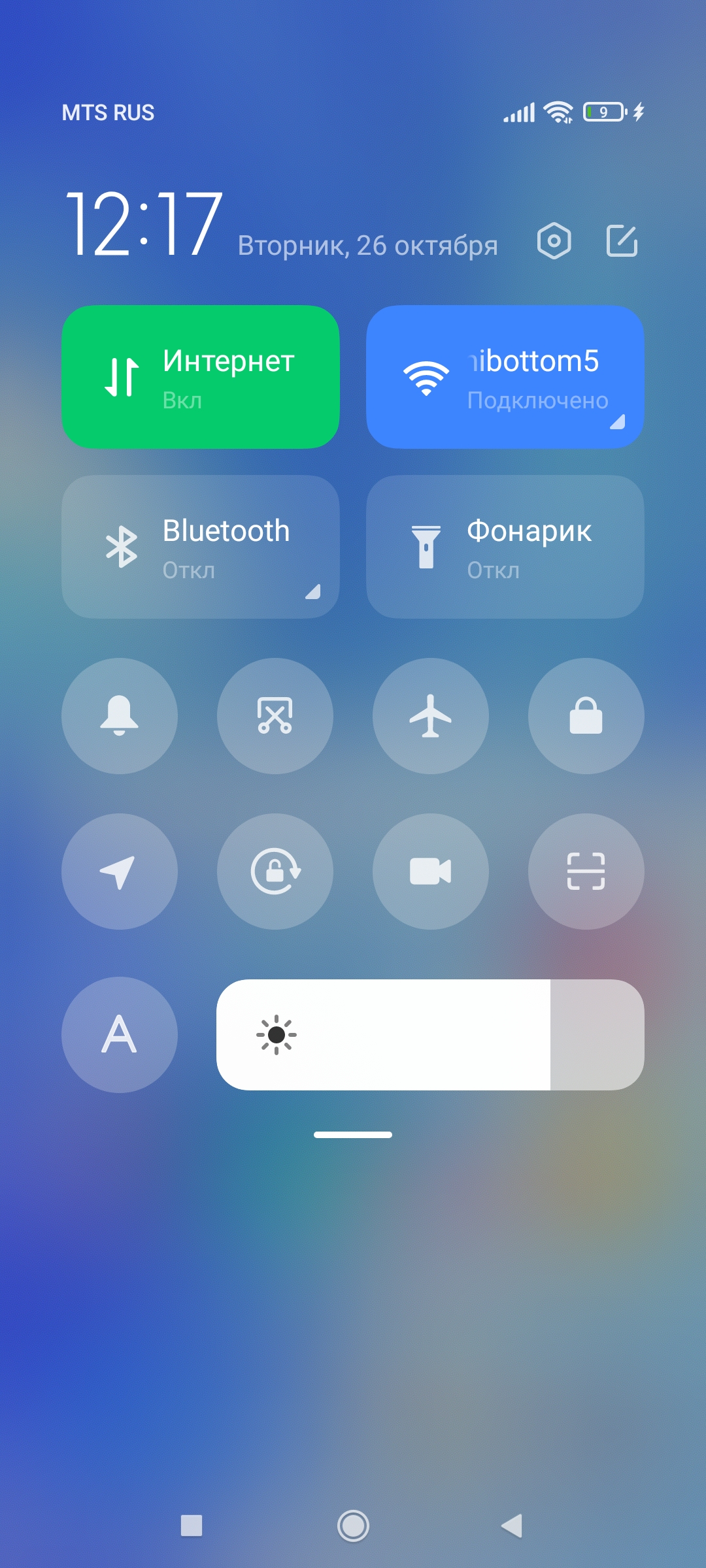This screenshot has height=1568, width=706.
Task: Go to home screen via navigation bar
Action: [353, 1526]
